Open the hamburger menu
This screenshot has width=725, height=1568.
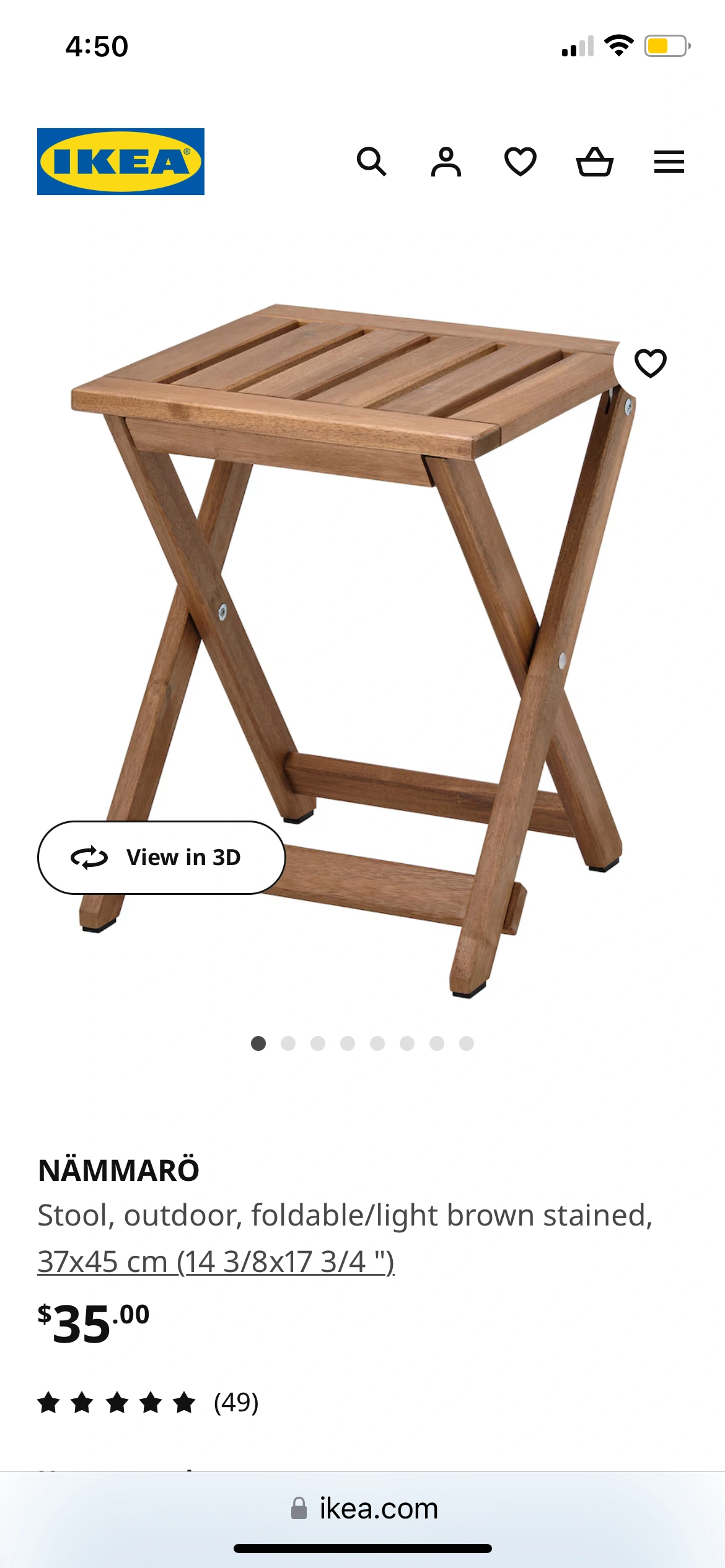(x=669, y=162)
